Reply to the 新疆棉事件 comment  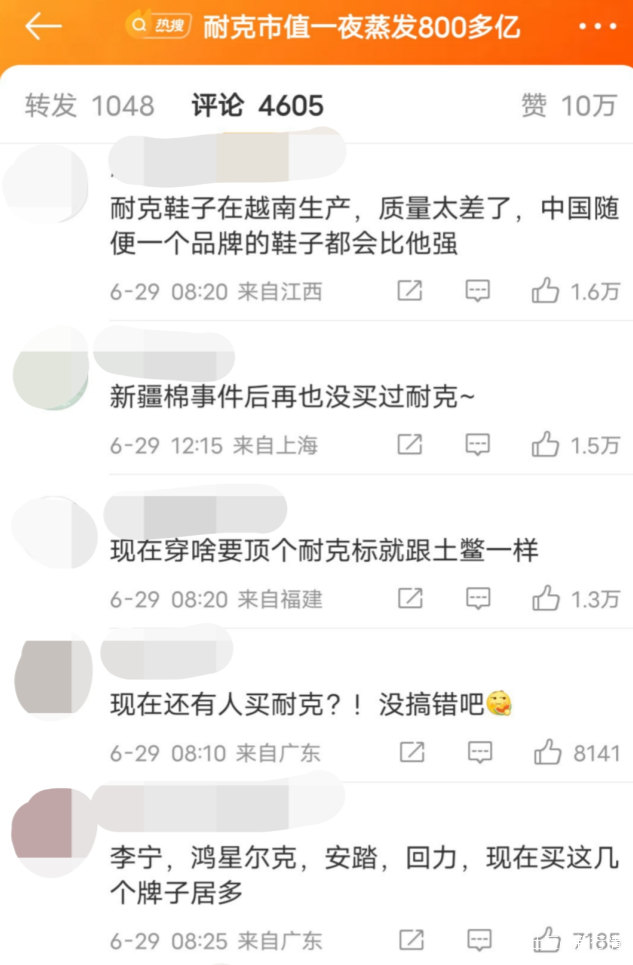click(477, 444)
